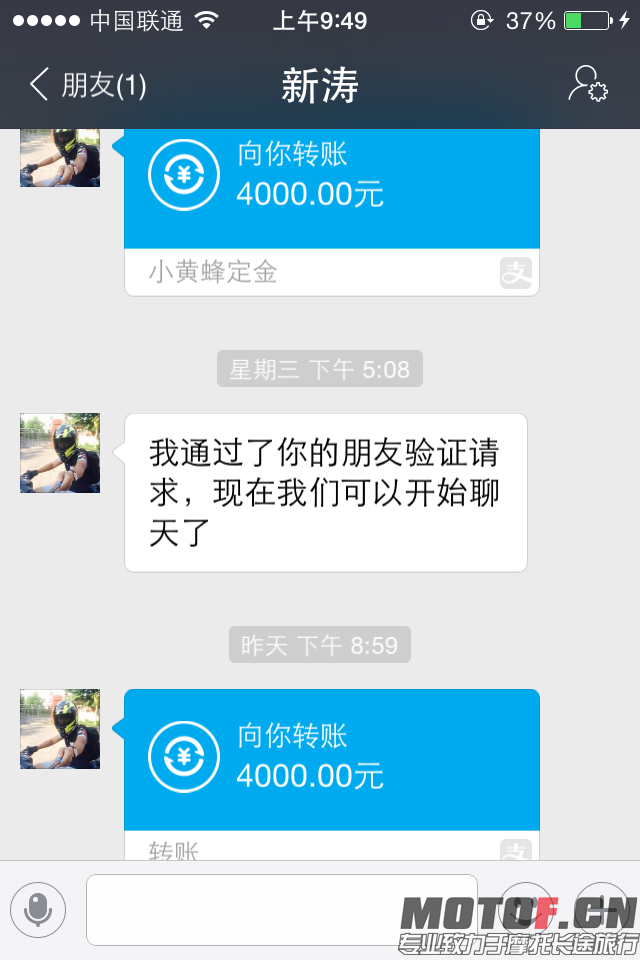Open chat settings for 新涛

[x=587, y=85]
